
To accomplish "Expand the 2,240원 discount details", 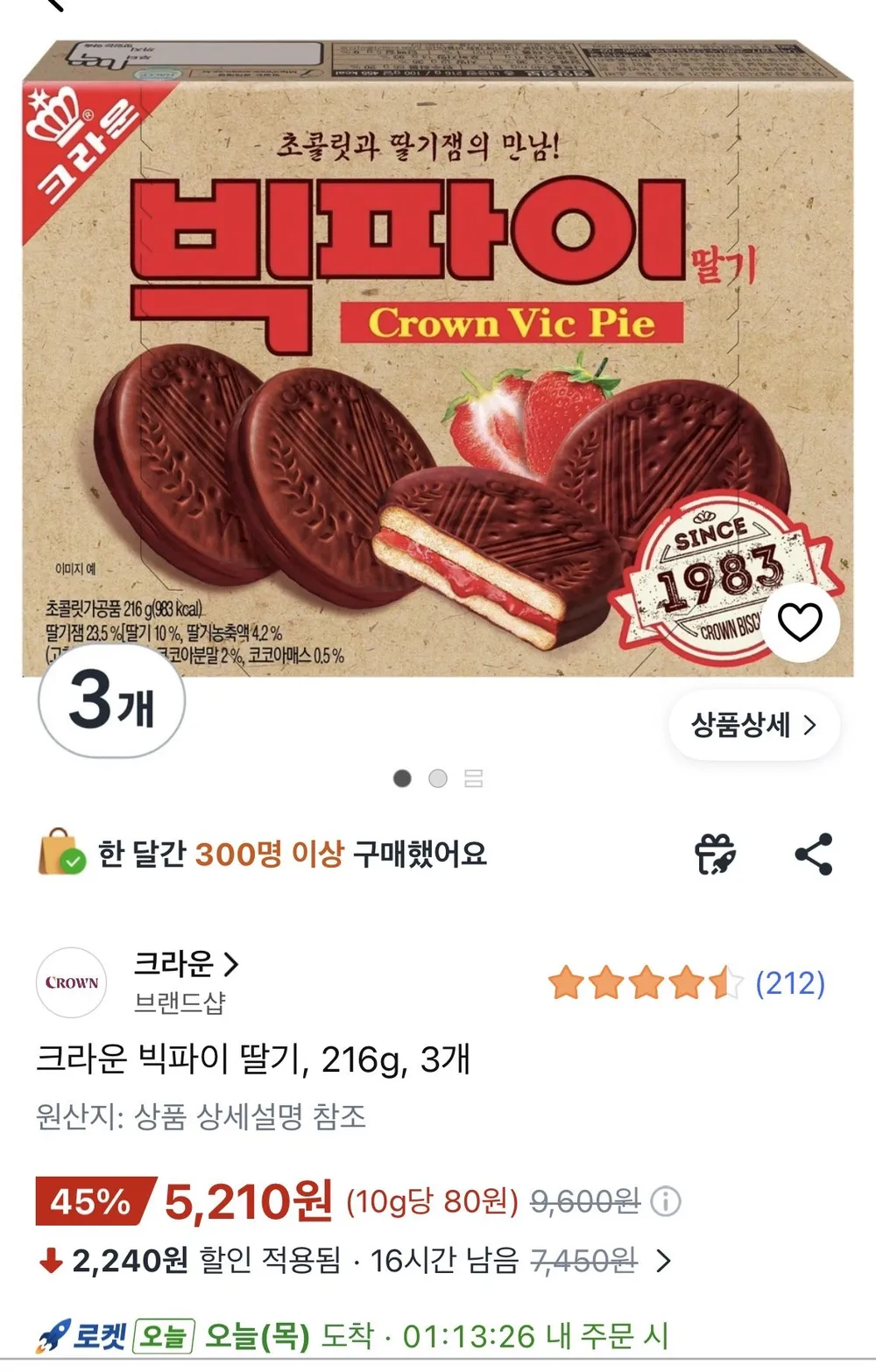I will coord(665,1261).
